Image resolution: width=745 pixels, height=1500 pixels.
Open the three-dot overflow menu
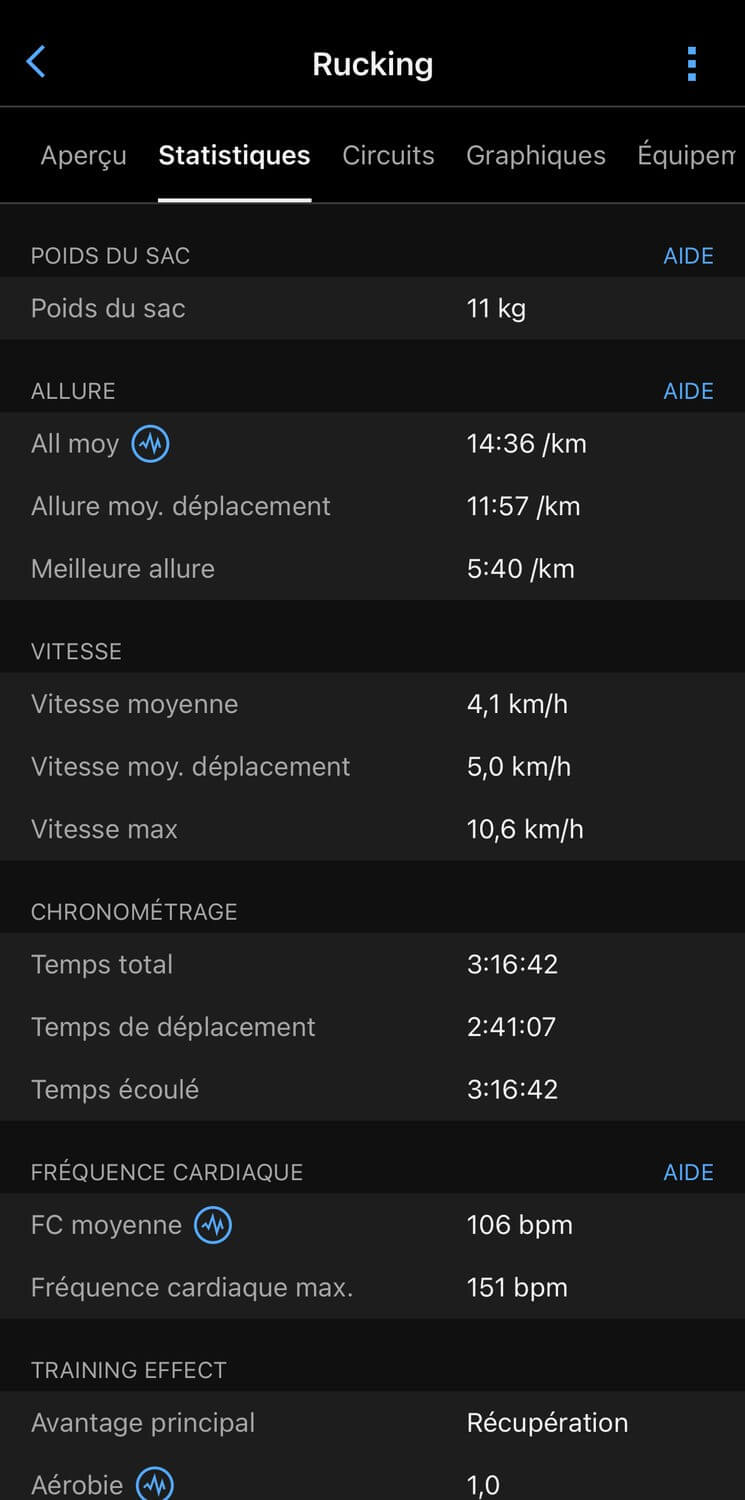[691, 63]
